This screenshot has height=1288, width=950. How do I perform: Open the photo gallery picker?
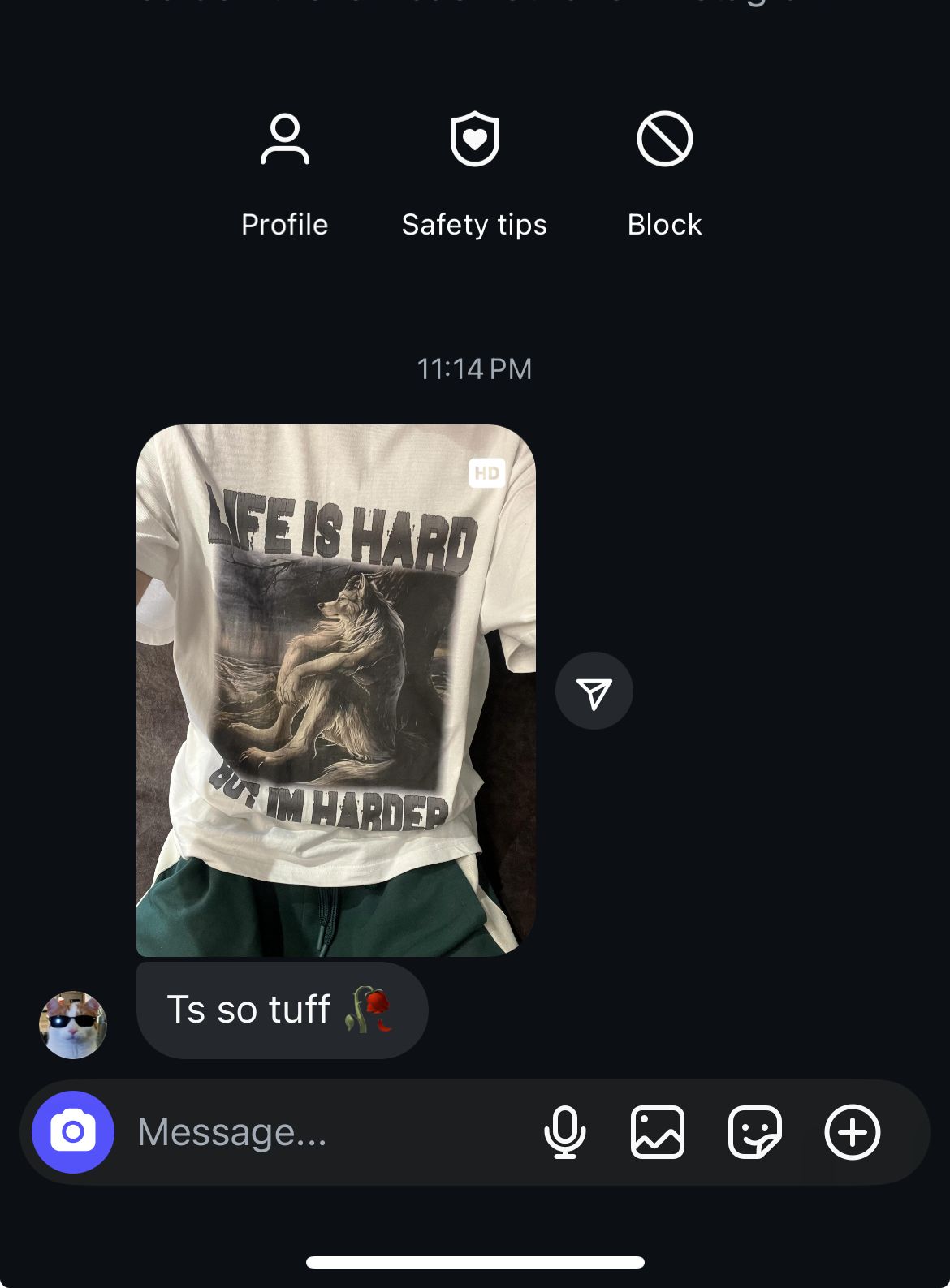click(658, 1132)
